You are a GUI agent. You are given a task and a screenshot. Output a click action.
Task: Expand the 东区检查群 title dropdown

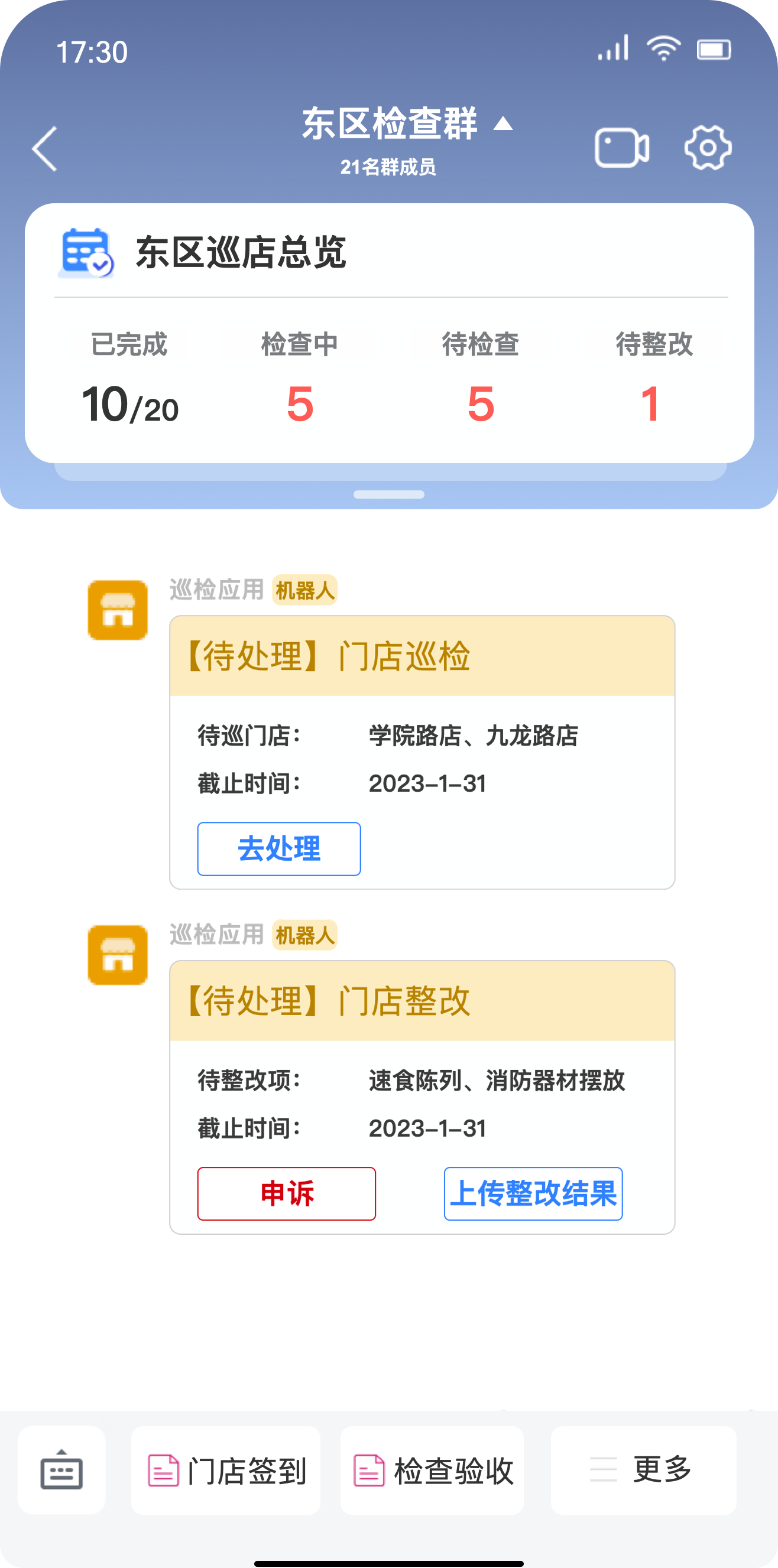point(503,124)
